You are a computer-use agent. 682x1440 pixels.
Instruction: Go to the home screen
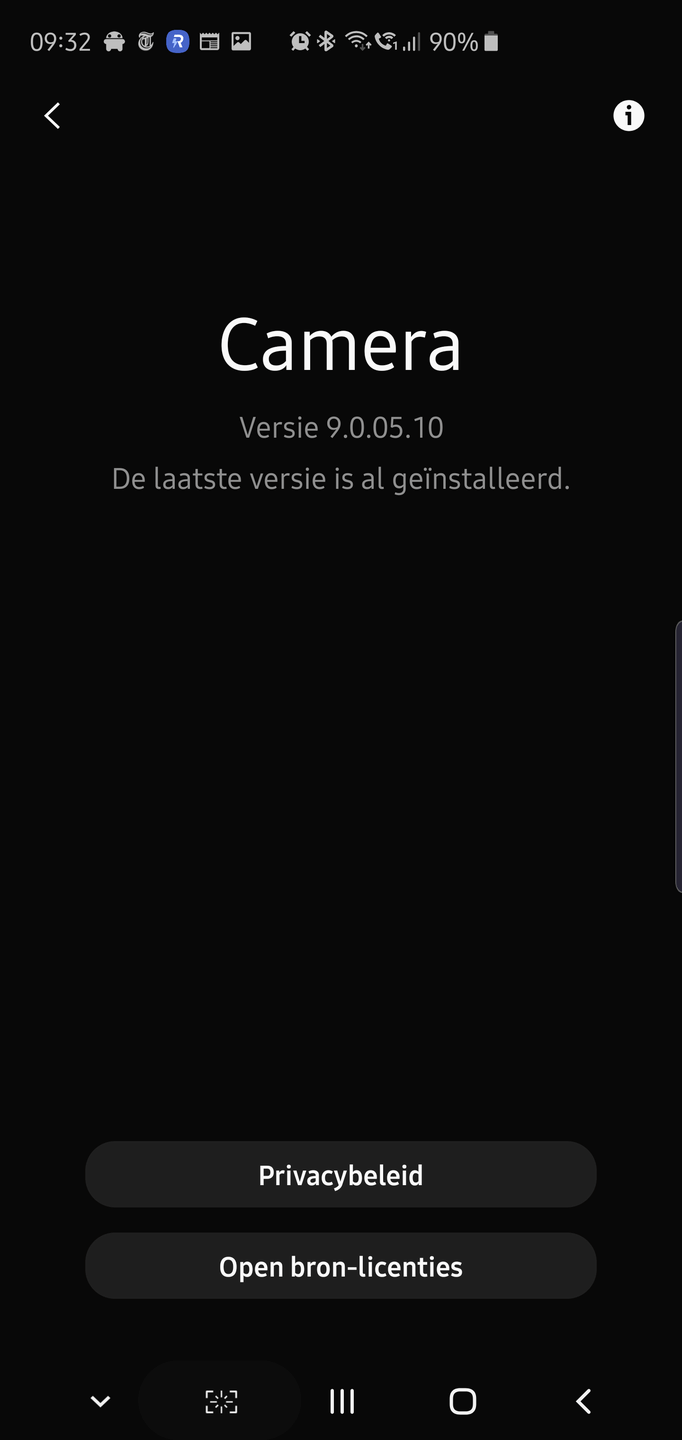pyautogui.click(x=462, y=1401)
